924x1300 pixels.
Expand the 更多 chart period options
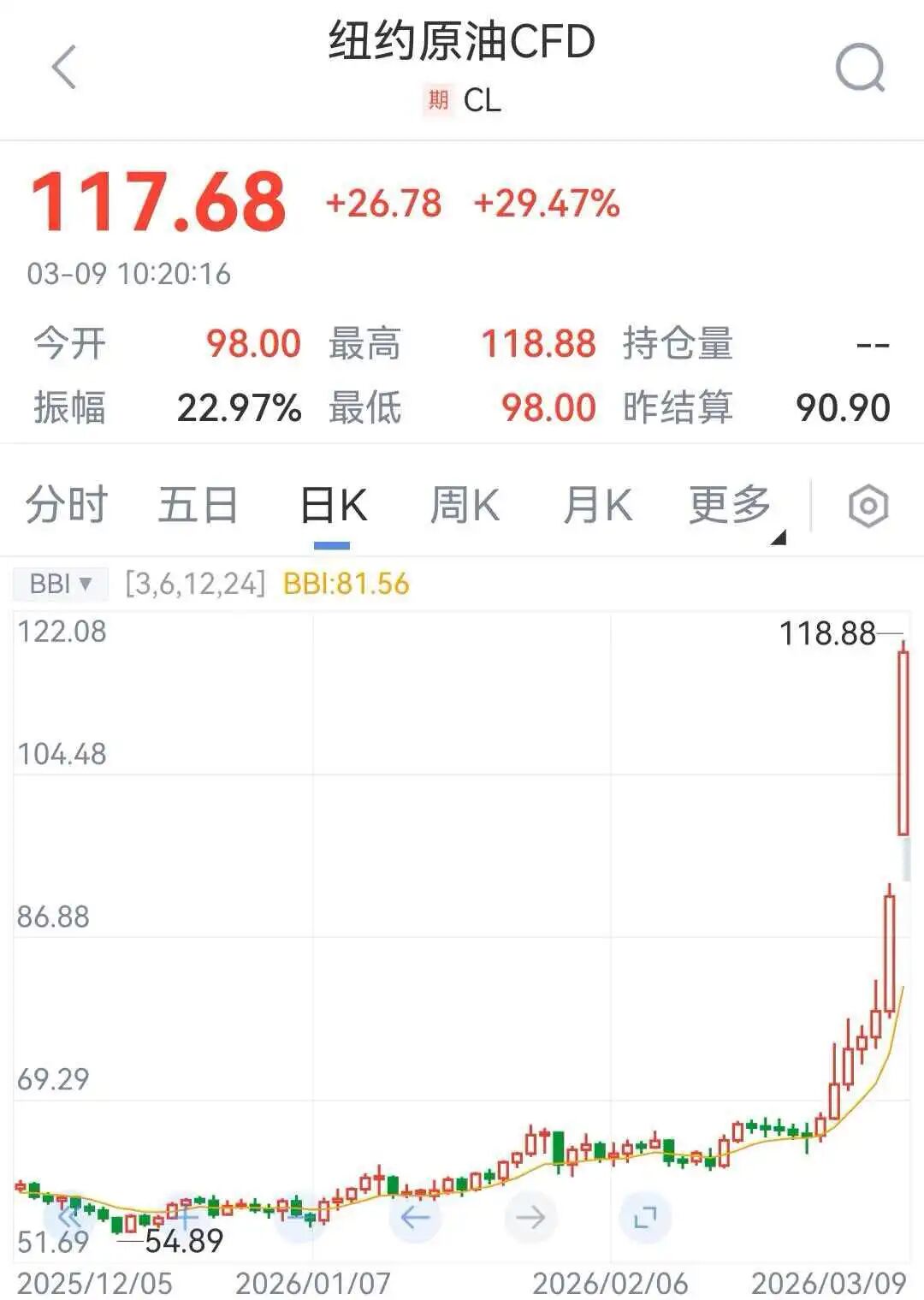pos(732,505)
